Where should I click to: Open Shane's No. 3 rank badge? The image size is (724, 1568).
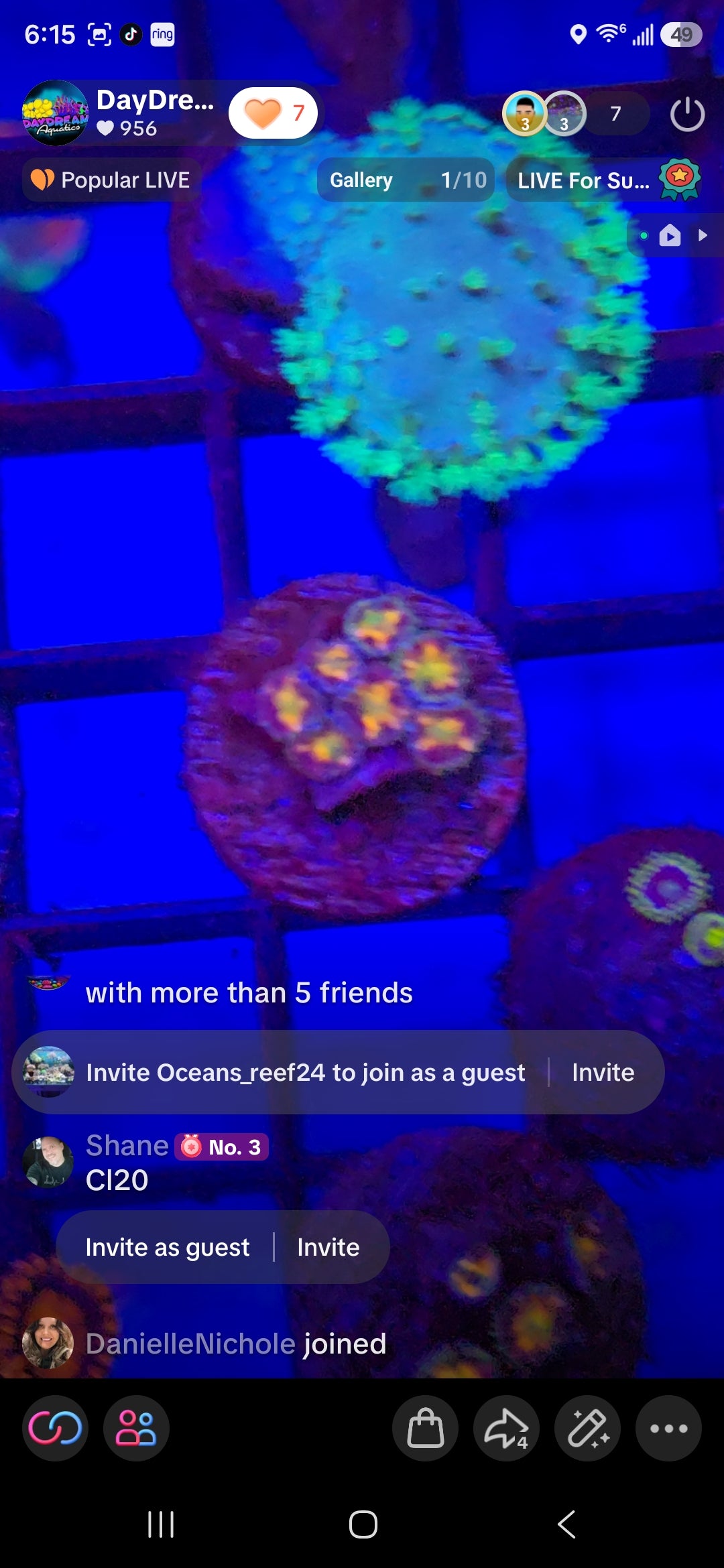click(x=222, y=1147)
